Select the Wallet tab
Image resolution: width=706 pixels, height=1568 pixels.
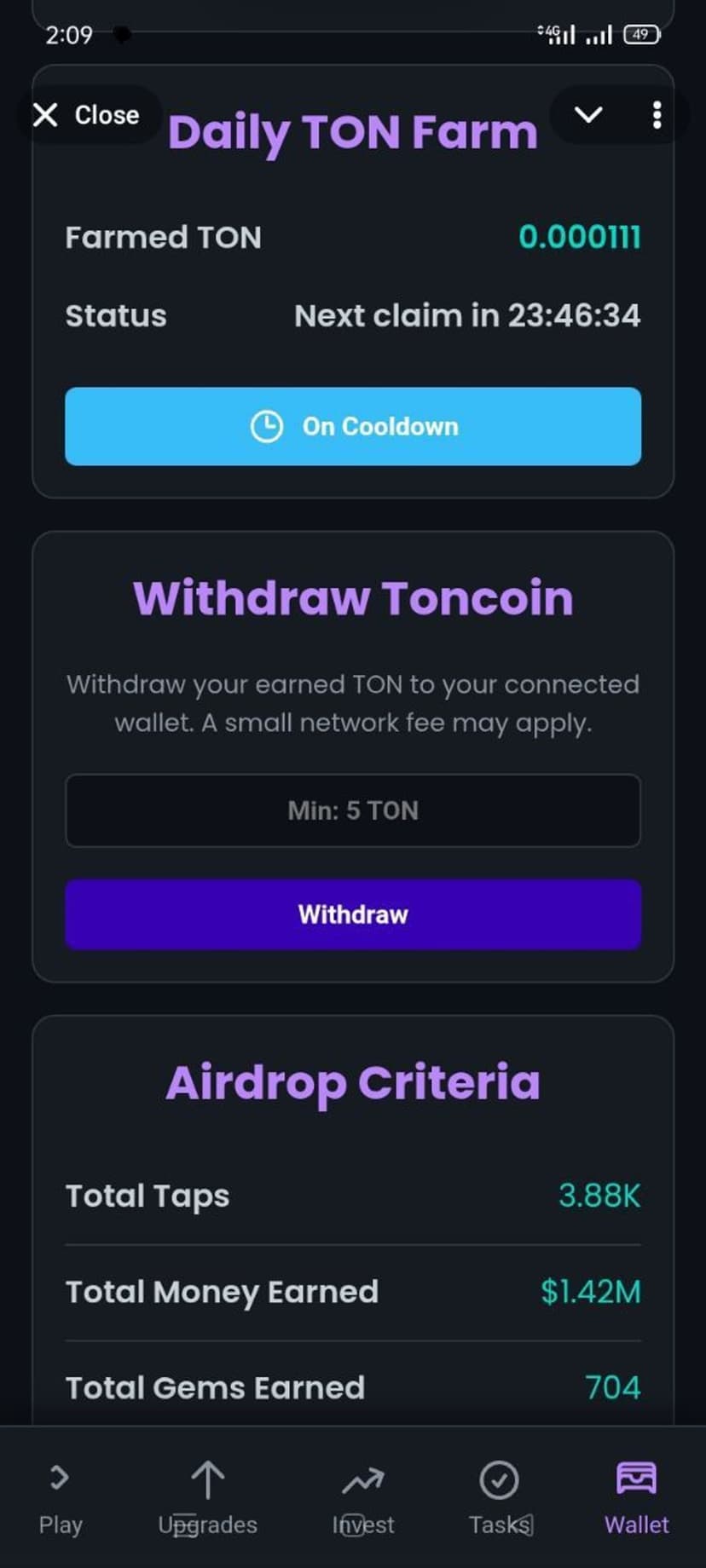[x=636, y=1497]
